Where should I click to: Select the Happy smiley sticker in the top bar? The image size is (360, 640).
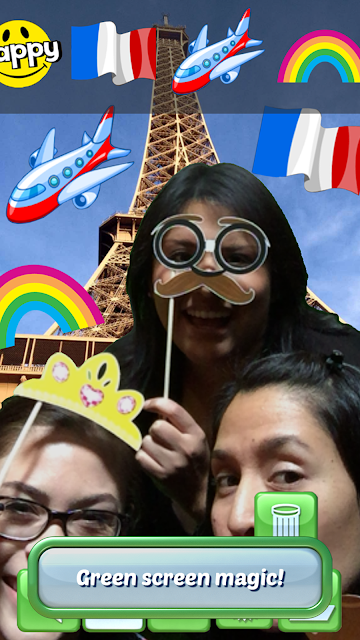point(29,53)
